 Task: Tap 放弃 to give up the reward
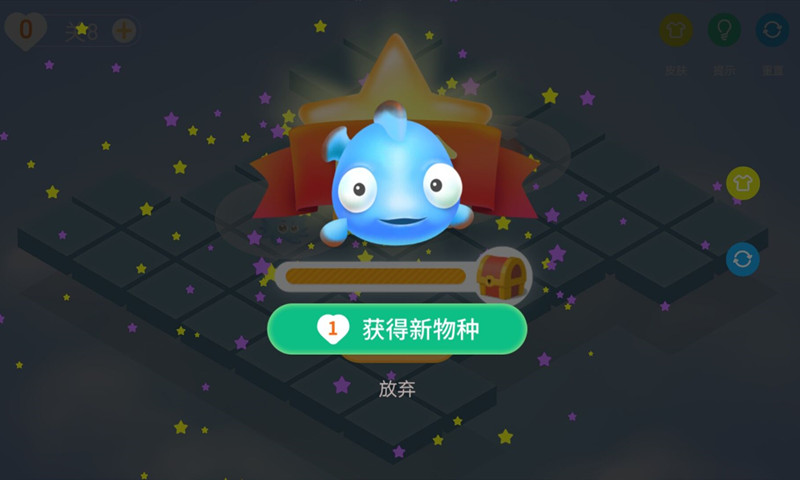(397, 389)
